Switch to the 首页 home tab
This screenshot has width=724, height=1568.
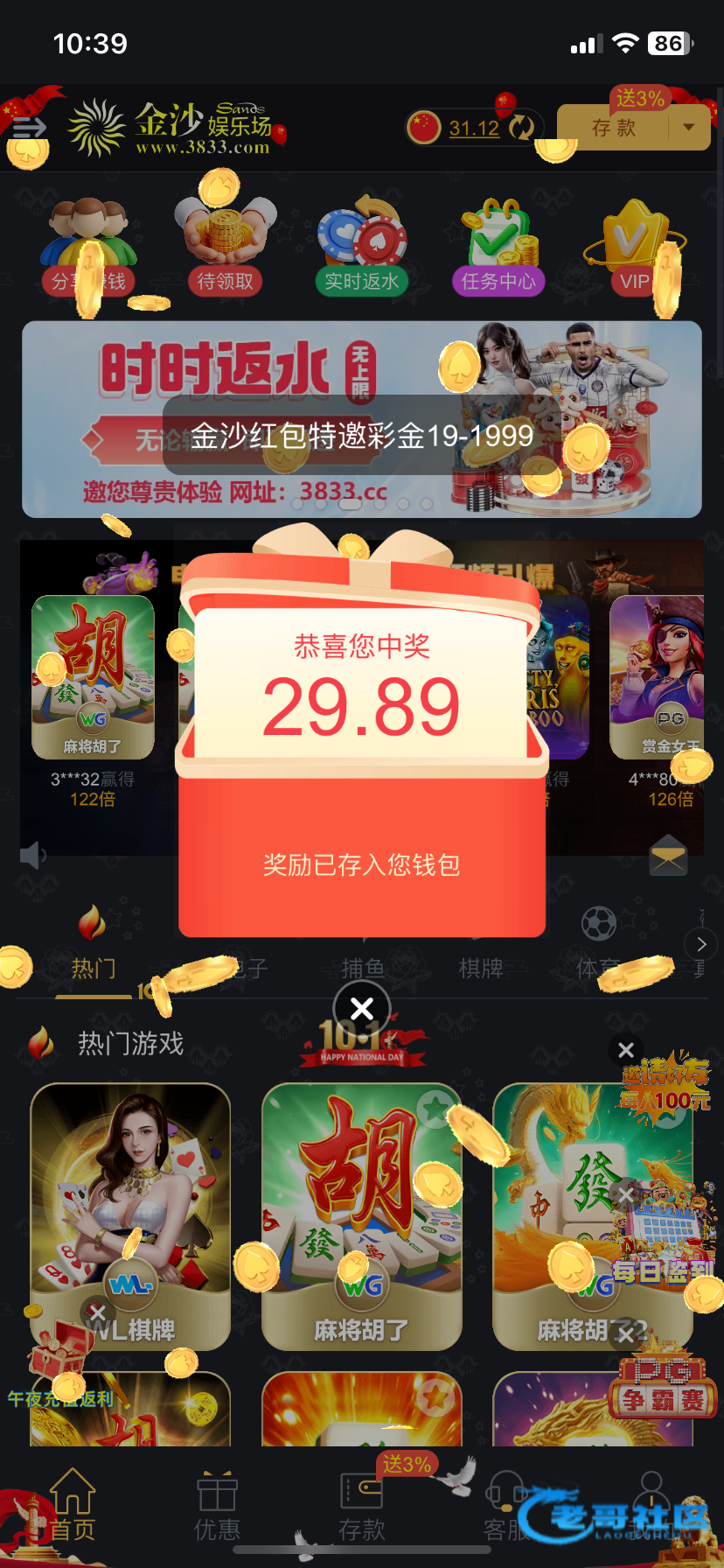[x=72, y=1507]
